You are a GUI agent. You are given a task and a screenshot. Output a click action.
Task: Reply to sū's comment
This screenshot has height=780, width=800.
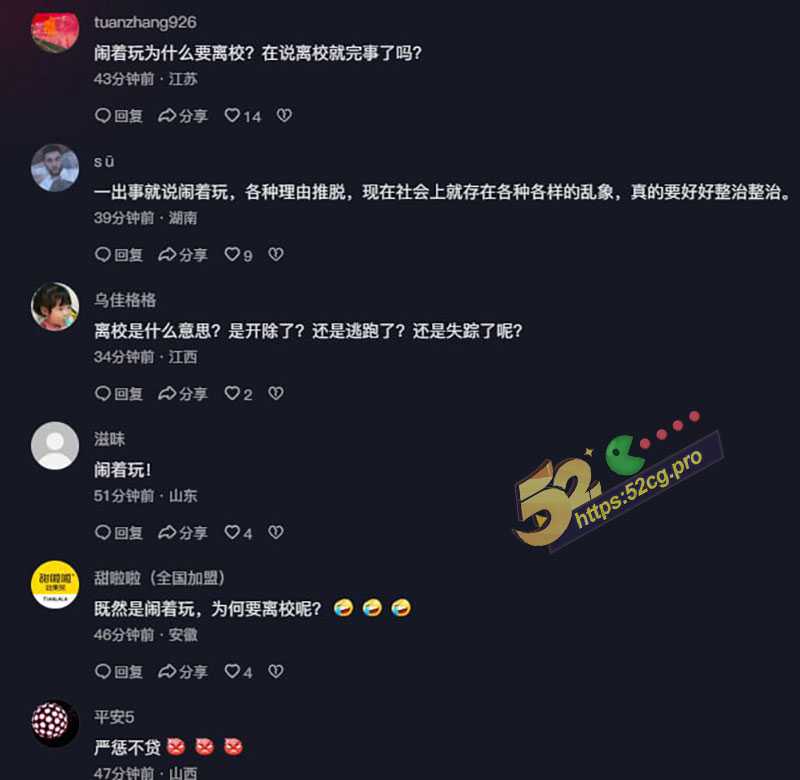(x=119, y=255)
